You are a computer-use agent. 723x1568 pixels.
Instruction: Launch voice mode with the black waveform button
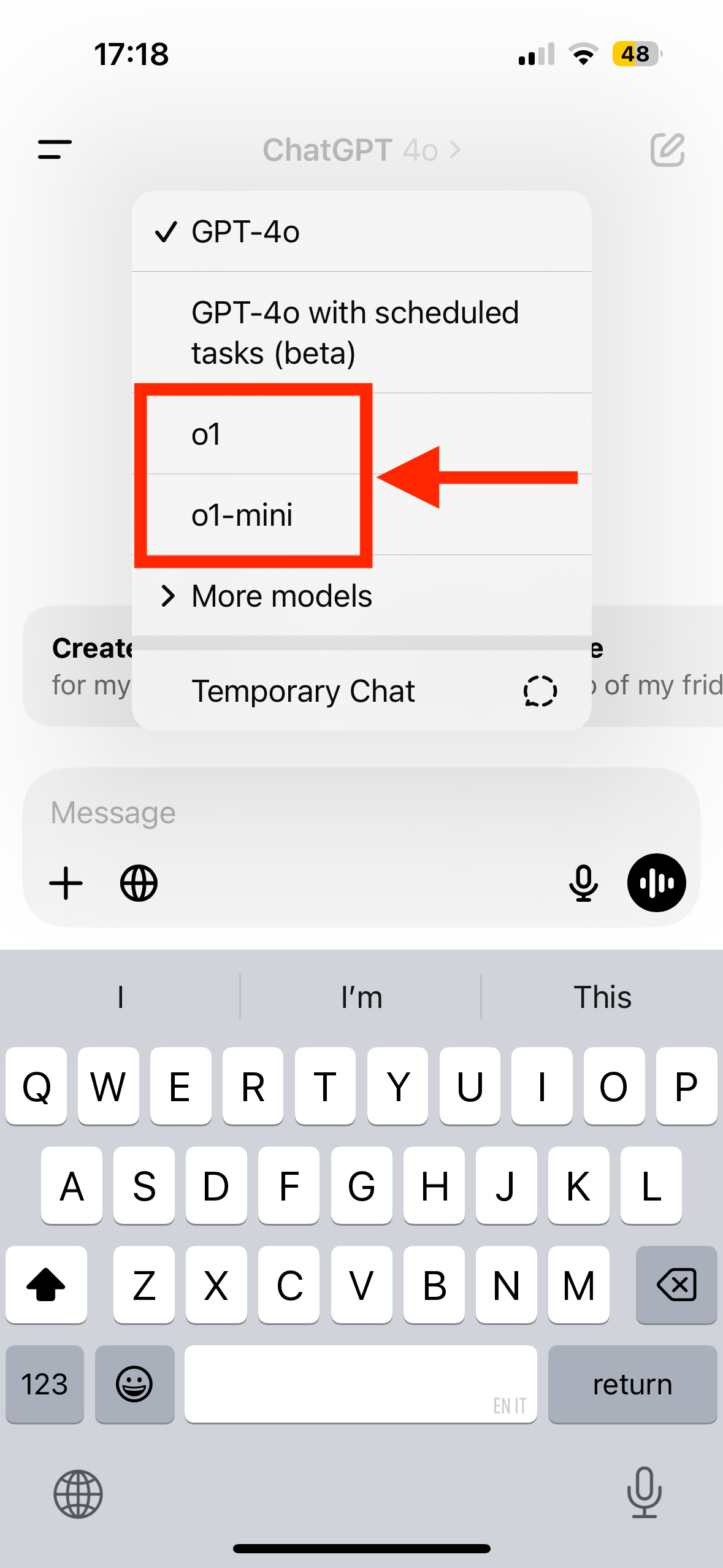tap(656, 883)
